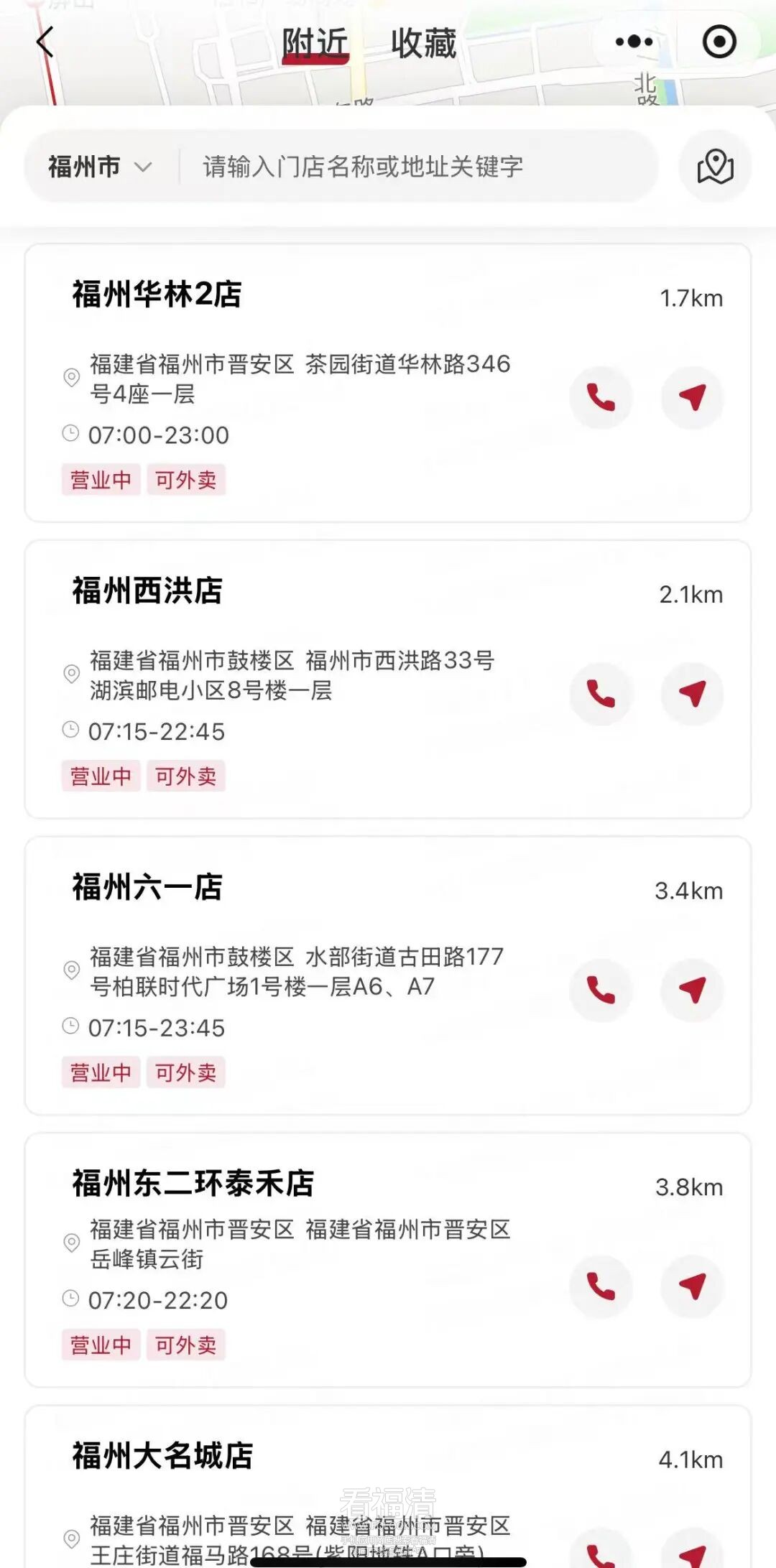Switch to the 收藏 tab

pos(423,43)
